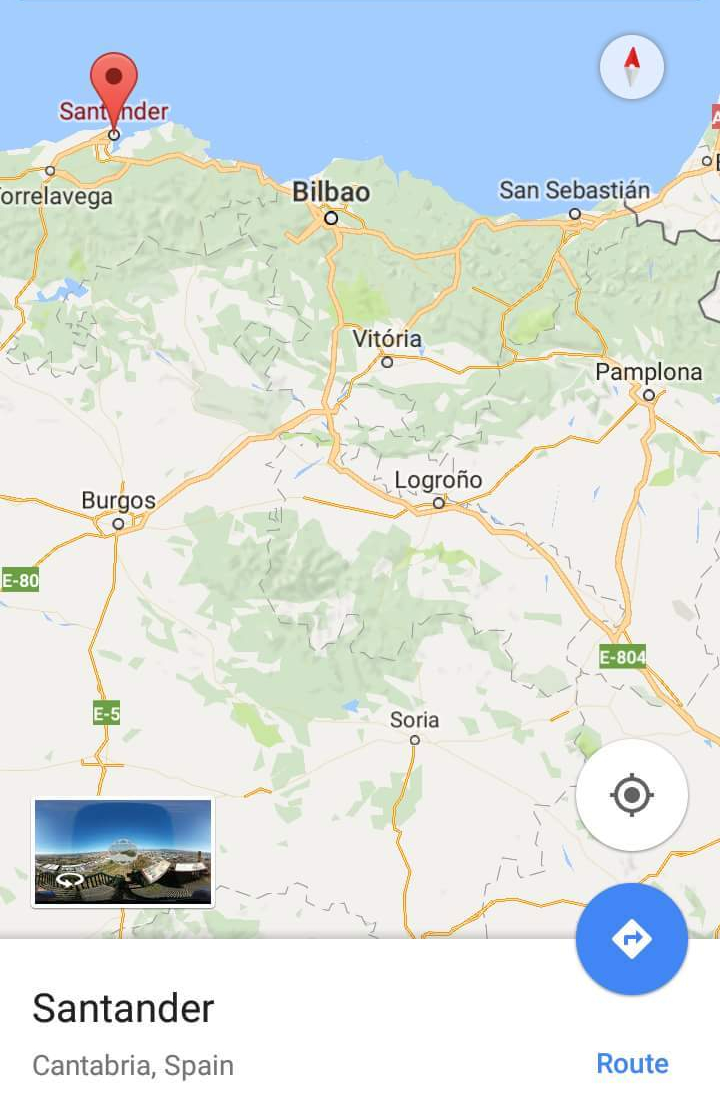Tap the 360 rotation arrow on the thumbnail

[68, 879]
